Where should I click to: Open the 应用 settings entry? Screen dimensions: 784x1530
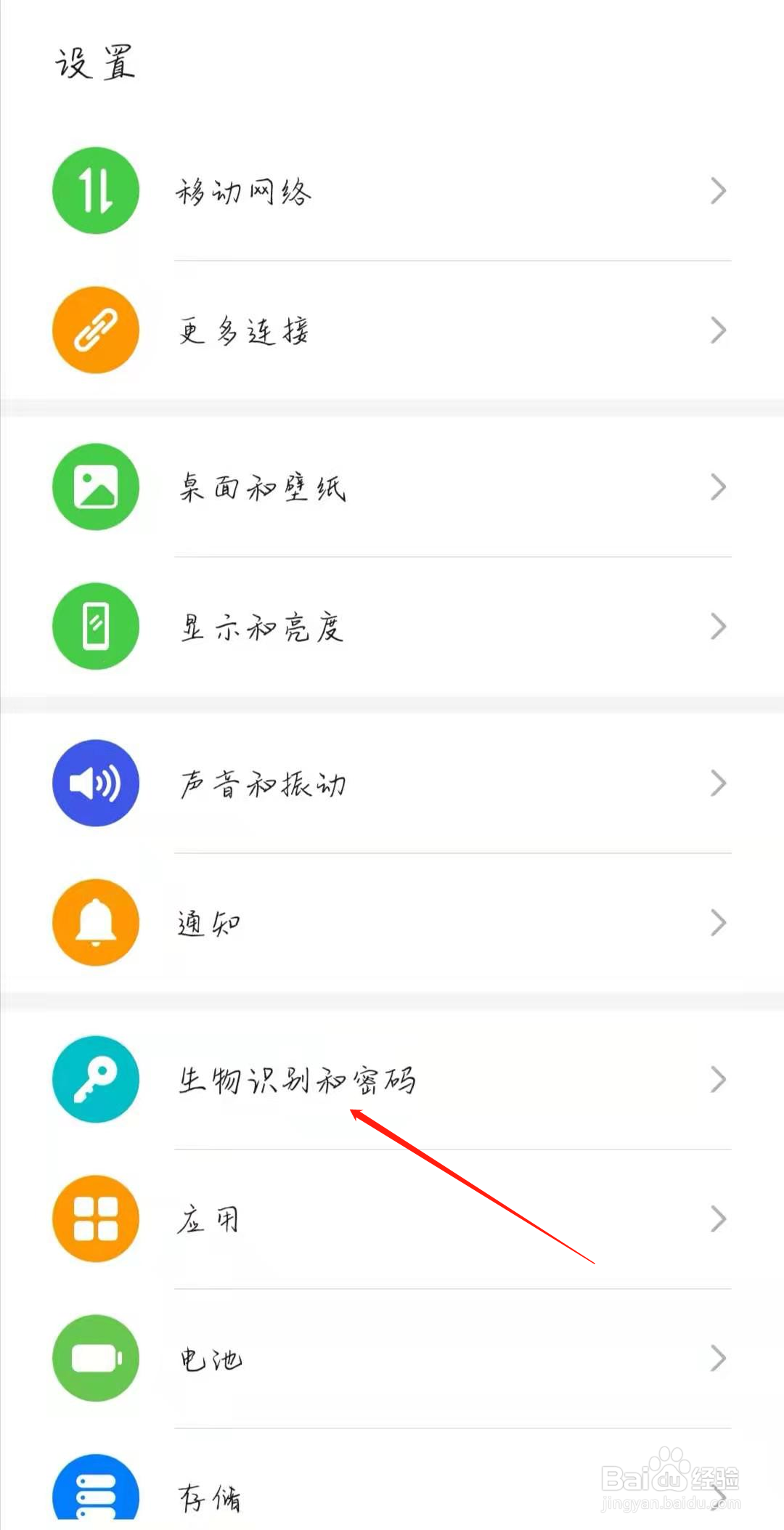[208, 1219]
